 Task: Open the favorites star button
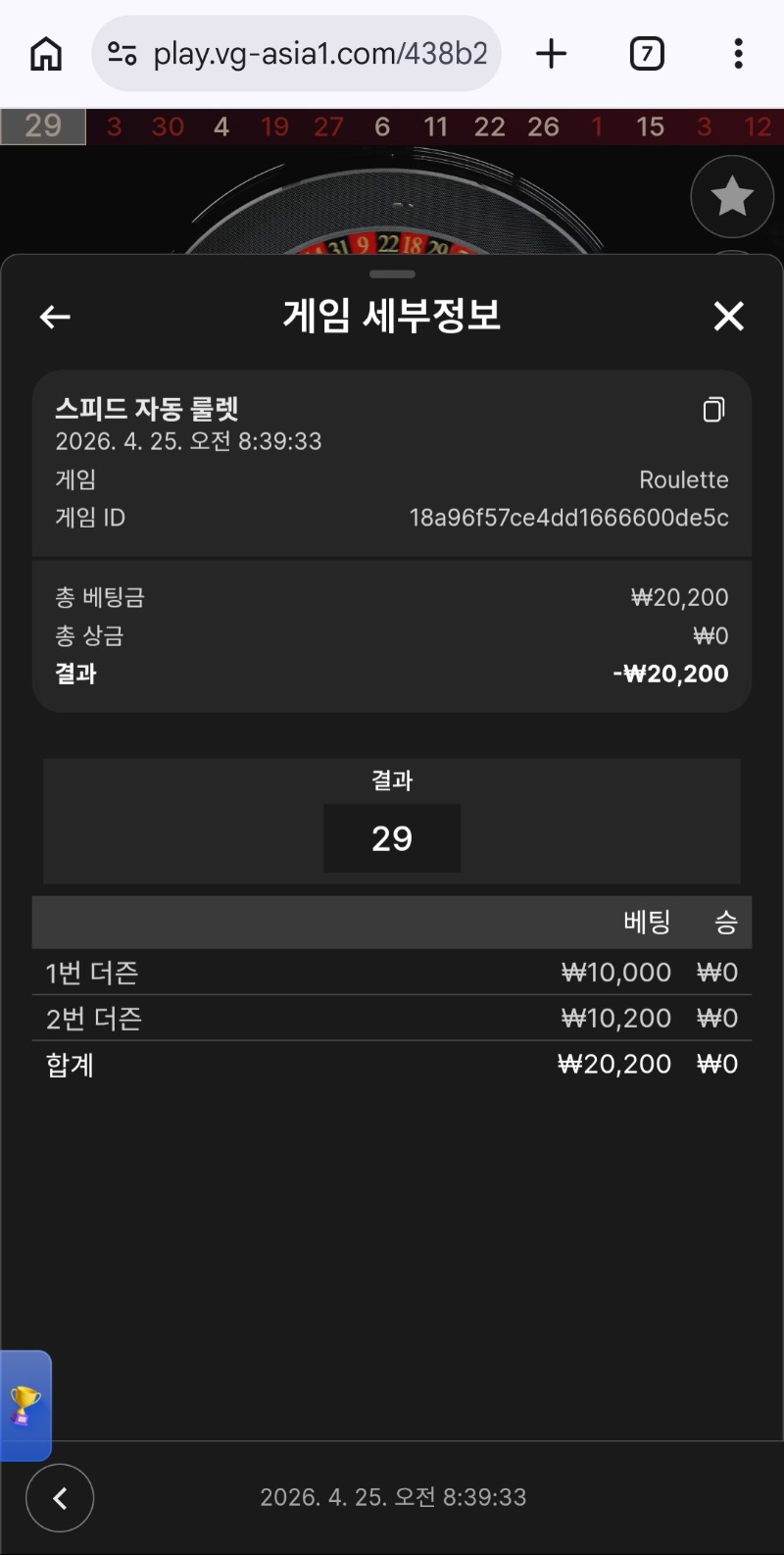pos(731,197)
